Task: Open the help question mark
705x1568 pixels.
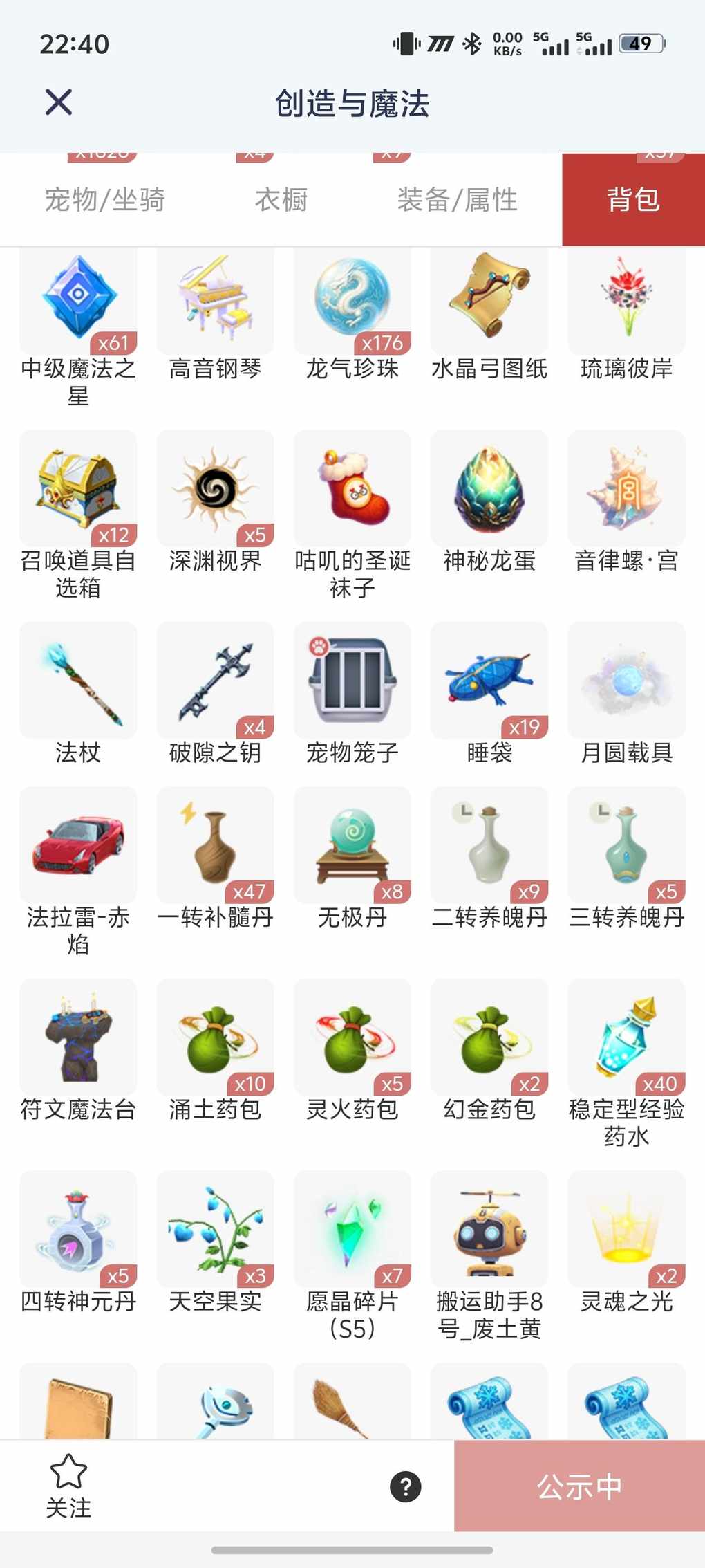Action: [x=406, y=1486]
